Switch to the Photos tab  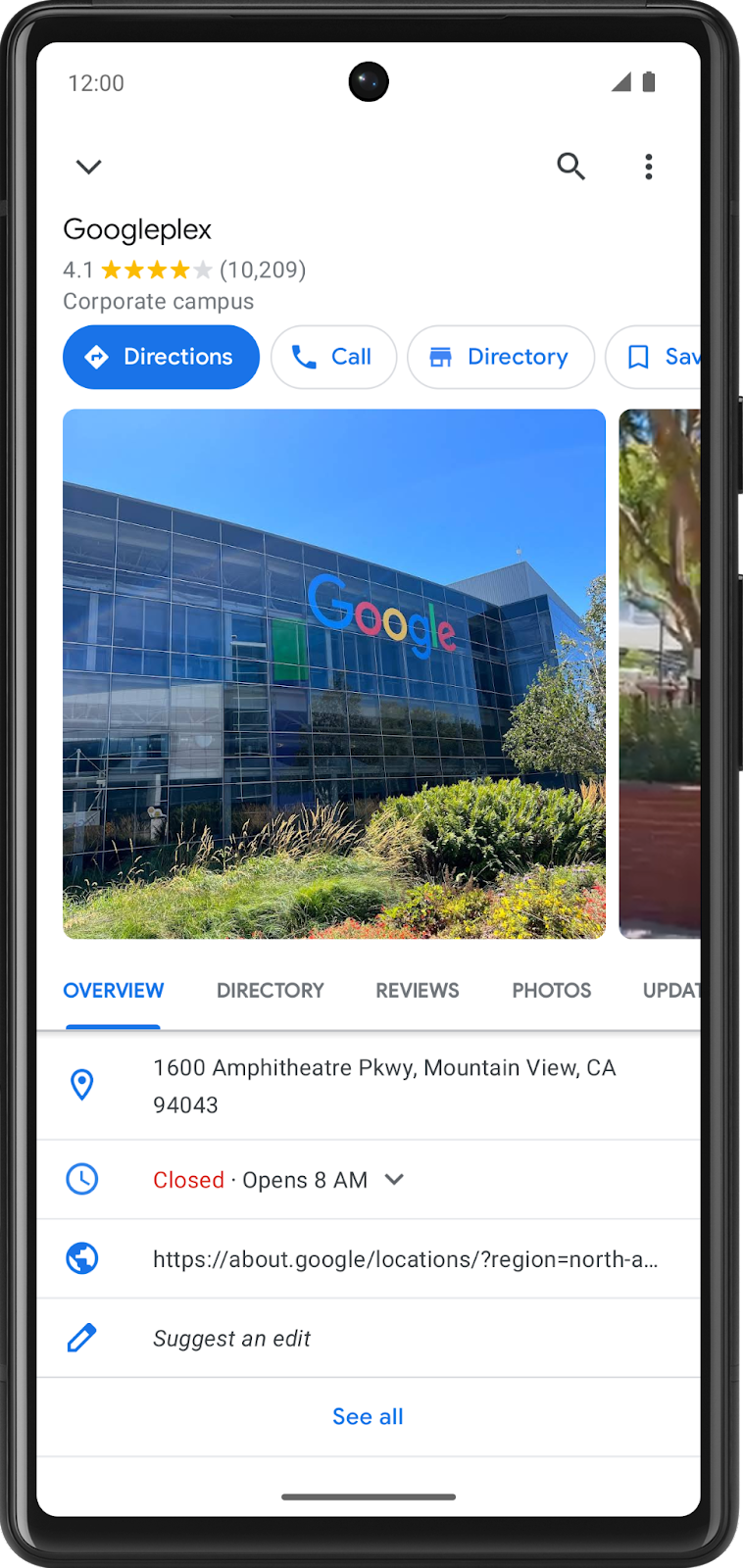(551, 991)
